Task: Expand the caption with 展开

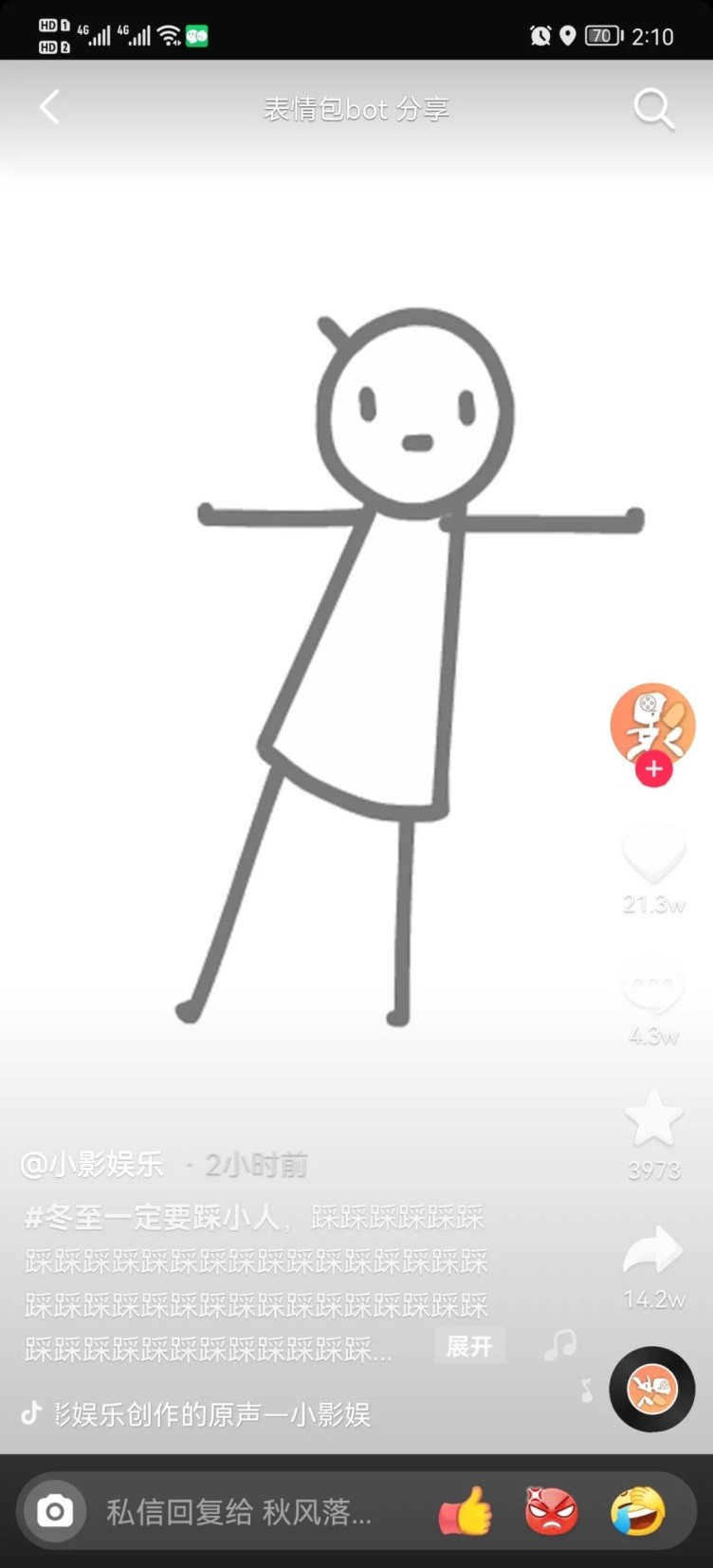Action: click(469, 1346)
